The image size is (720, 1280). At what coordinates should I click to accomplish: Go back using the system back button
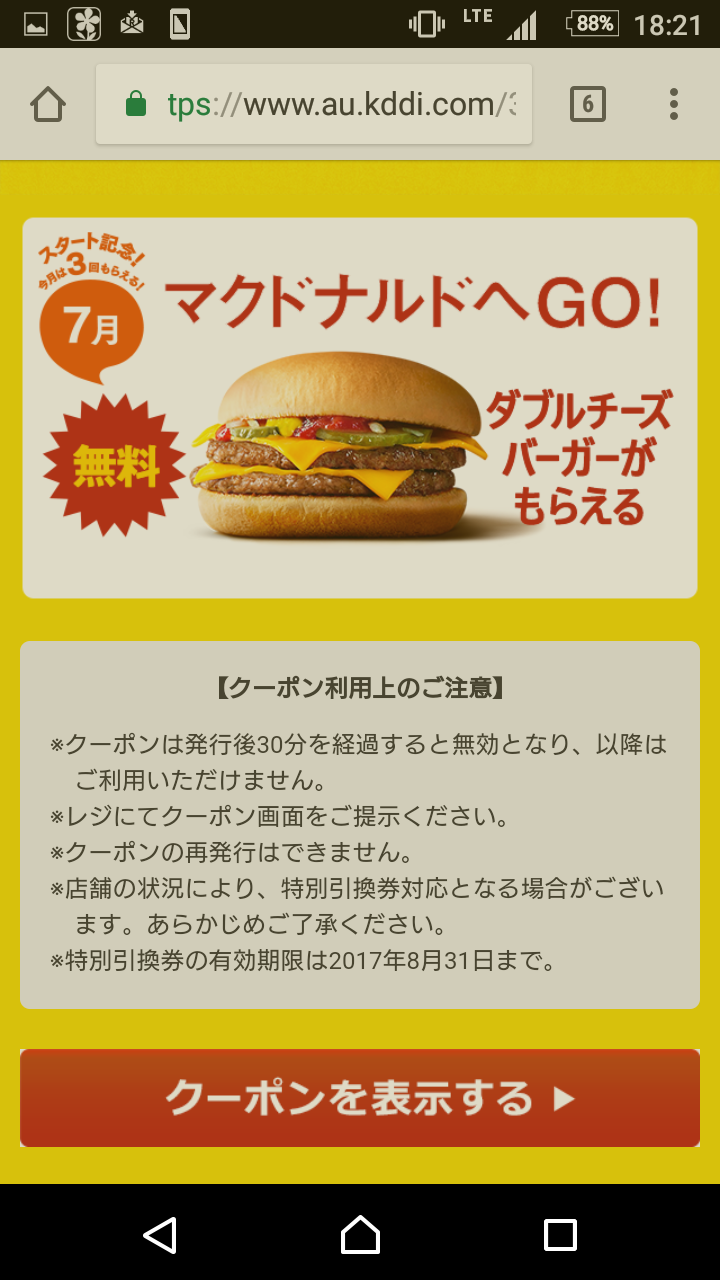[x=160, y=1235]
